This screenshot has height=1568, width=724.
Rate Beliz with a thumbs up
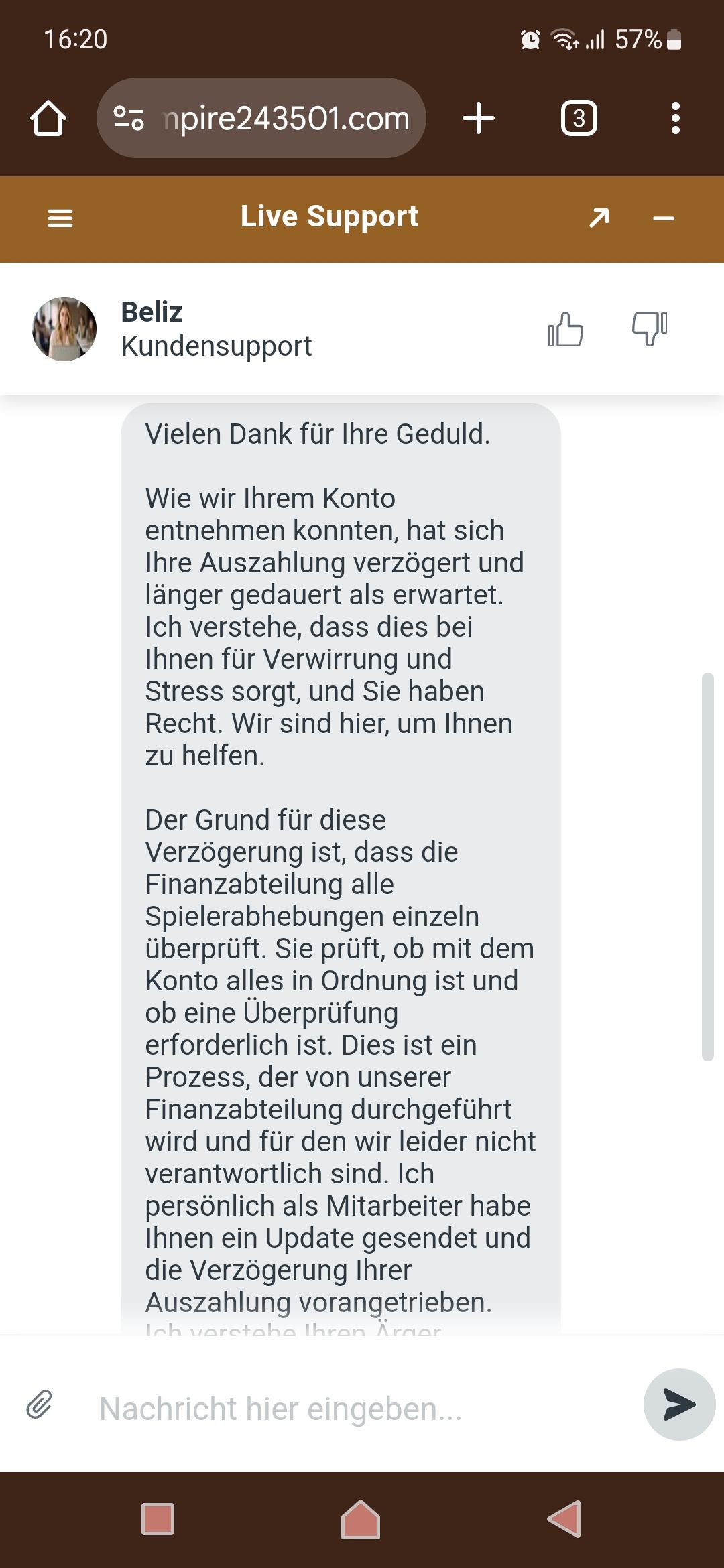coord(565,329)
